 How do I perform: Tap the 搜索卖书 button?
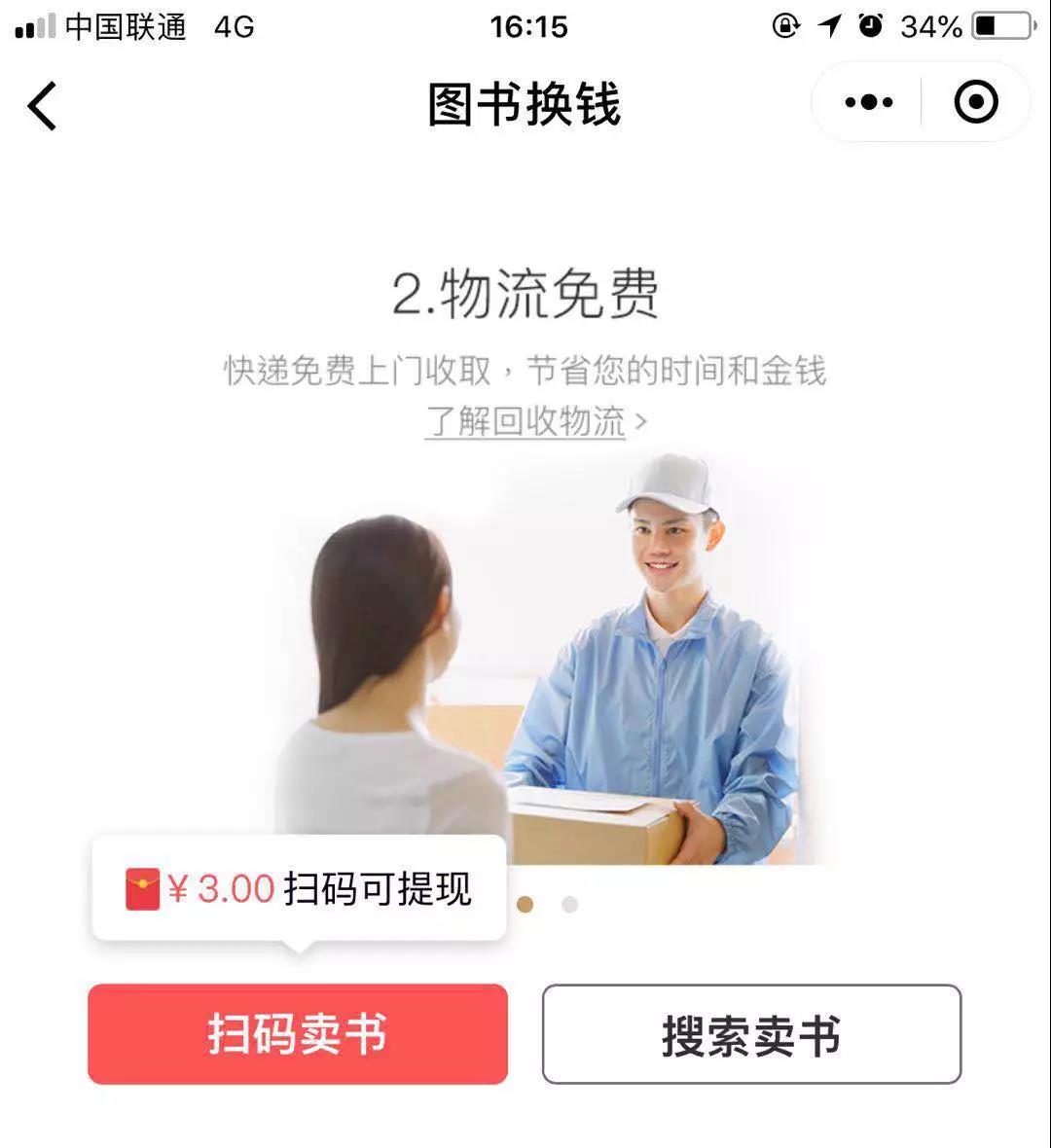coord(752,1034)
